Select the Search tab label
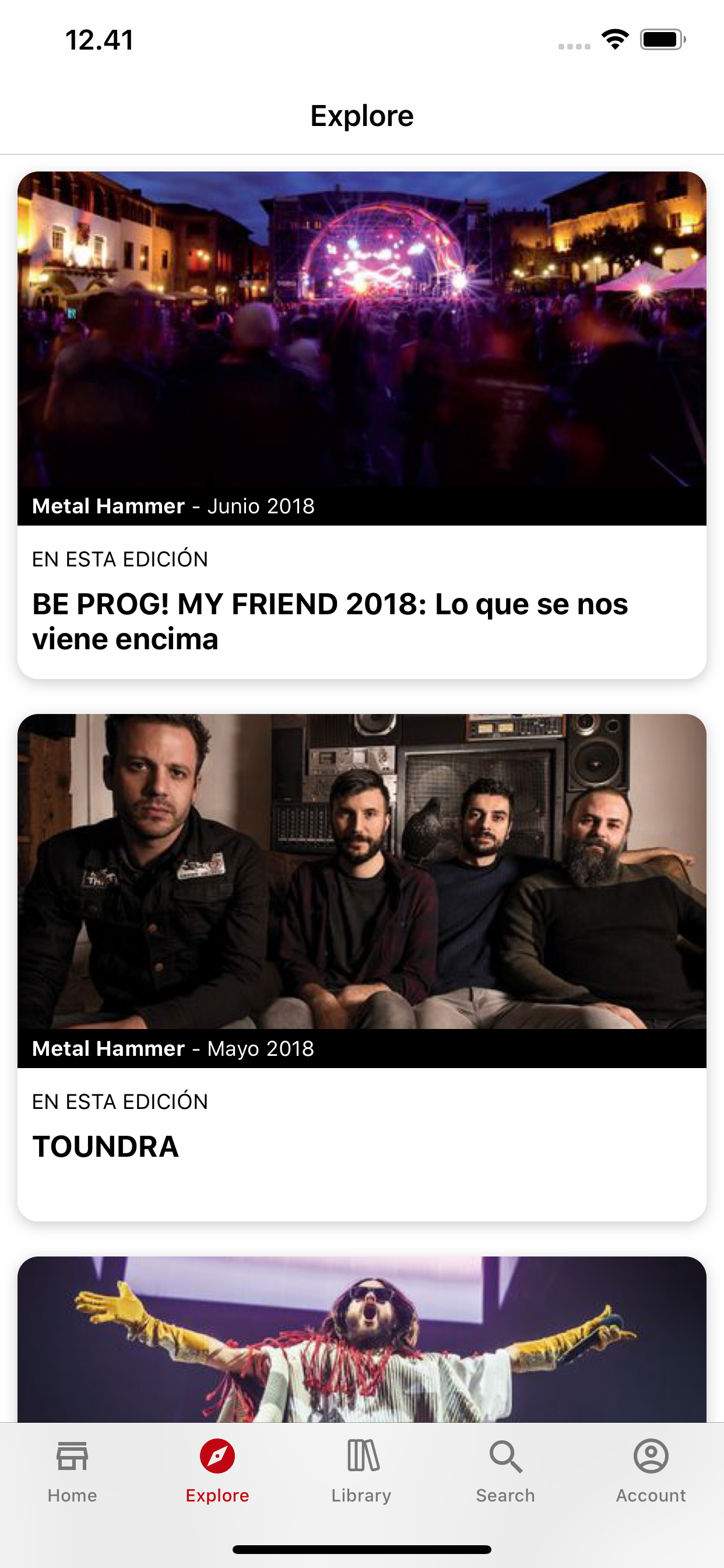 [x=506, y=1496]
